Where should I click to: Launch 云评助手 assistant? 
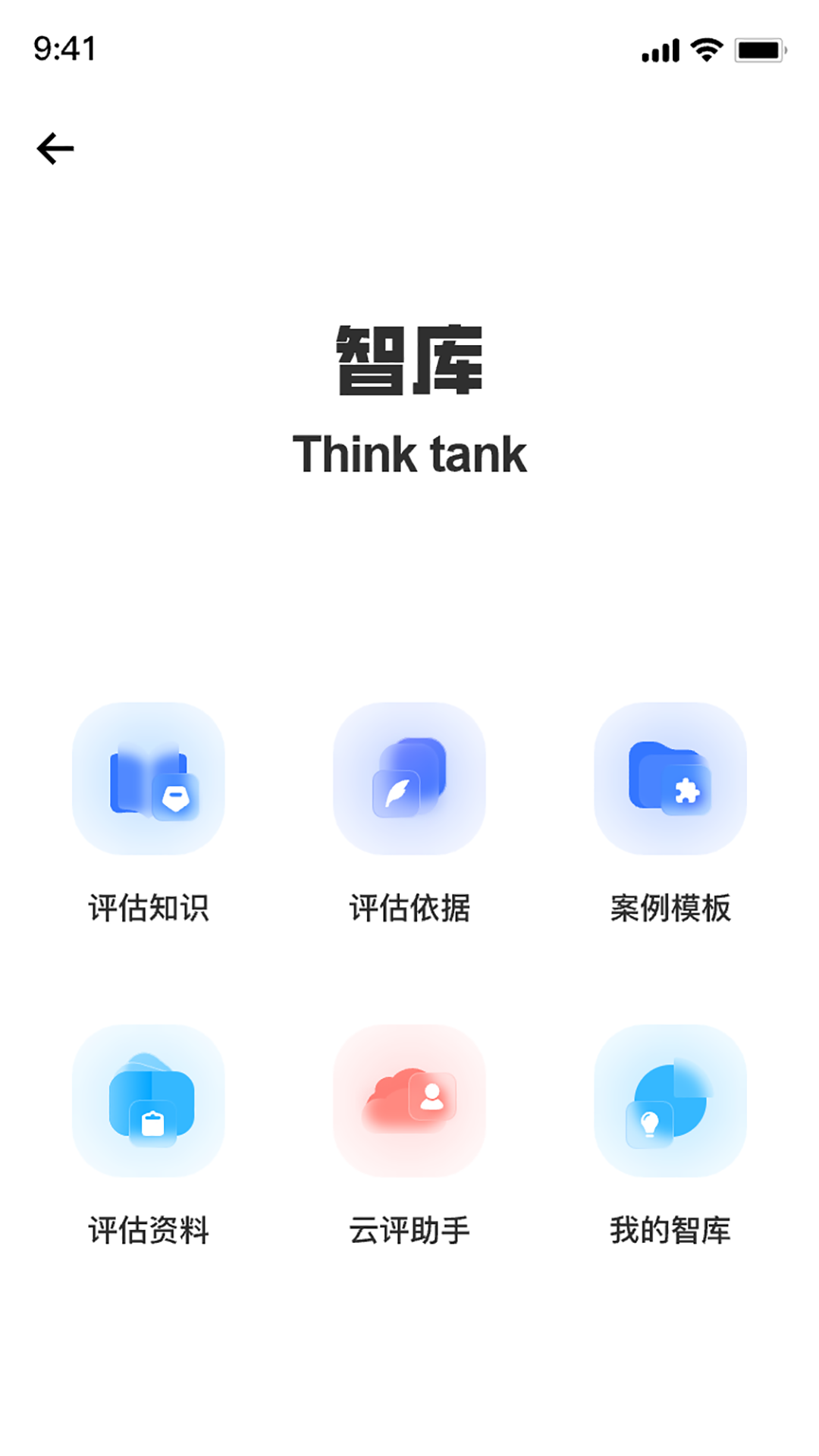coord(409,1101)
